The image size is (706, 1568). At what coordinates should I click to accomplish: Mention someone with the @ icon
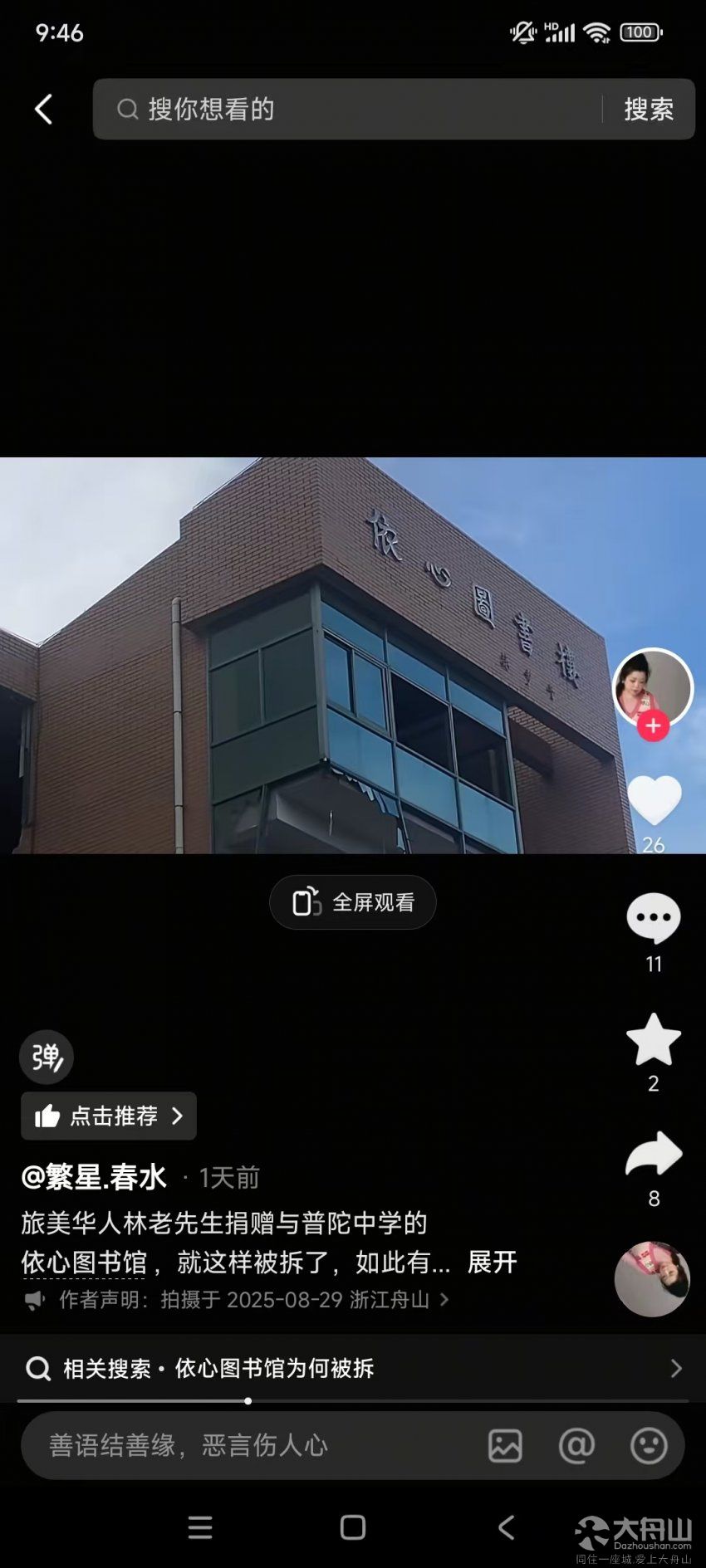pos(576,1445)
